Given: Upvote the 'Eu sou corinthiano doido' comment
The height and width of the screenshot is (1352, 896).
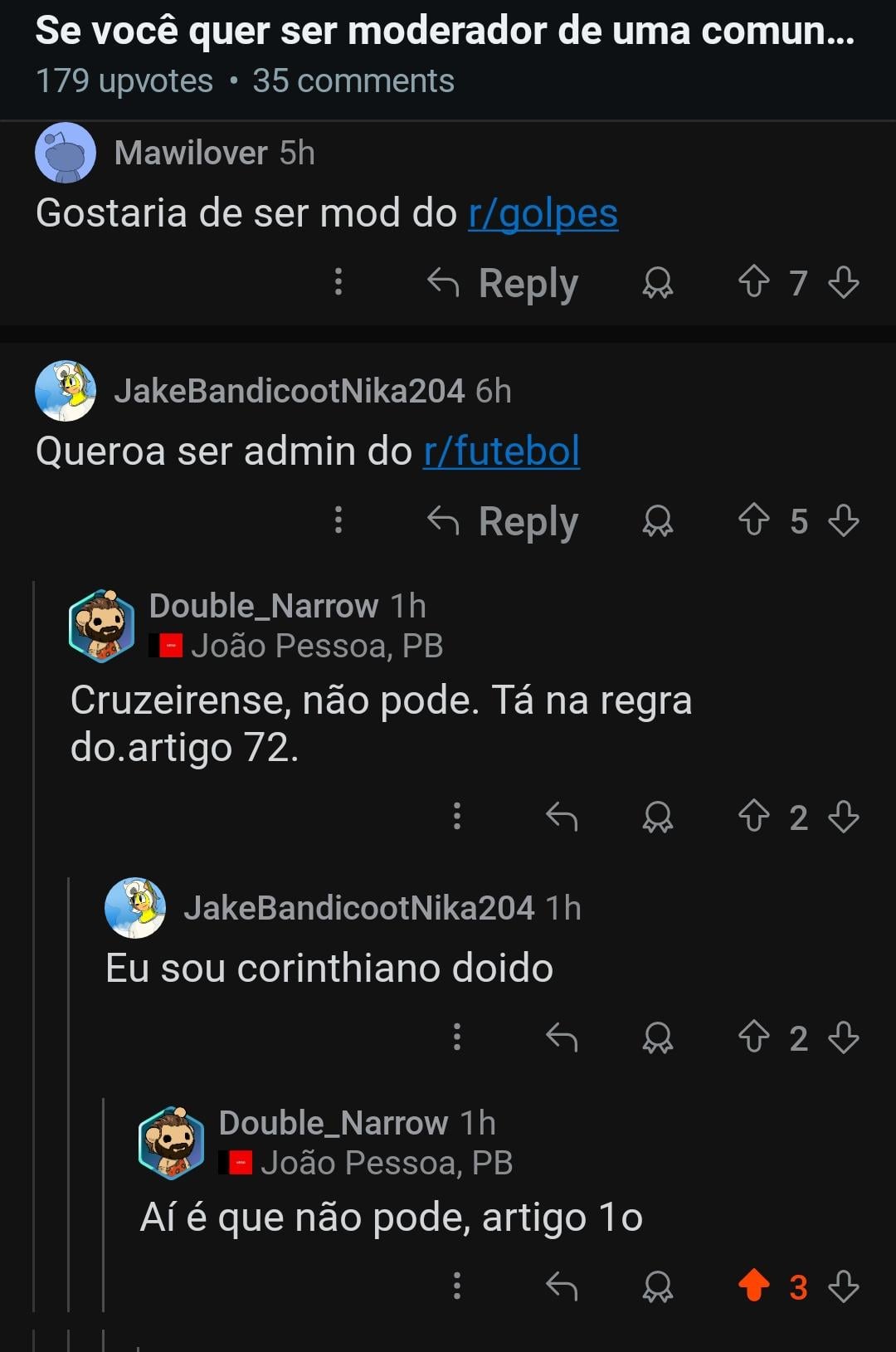Looking at the screenshot, I should coord(753,1037).
